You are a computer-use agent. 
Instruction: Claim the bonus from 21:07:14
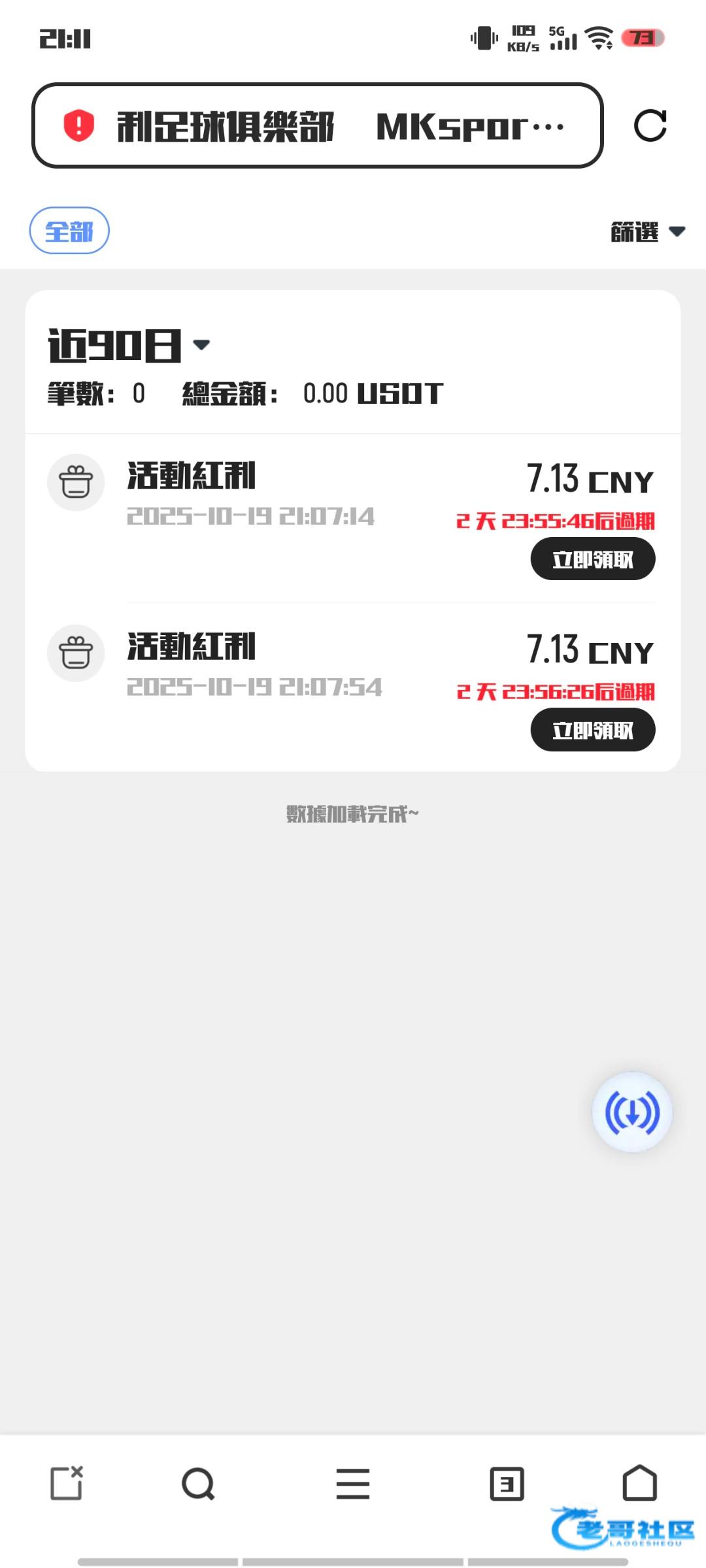pyautogui.click(x=592, y=559)
